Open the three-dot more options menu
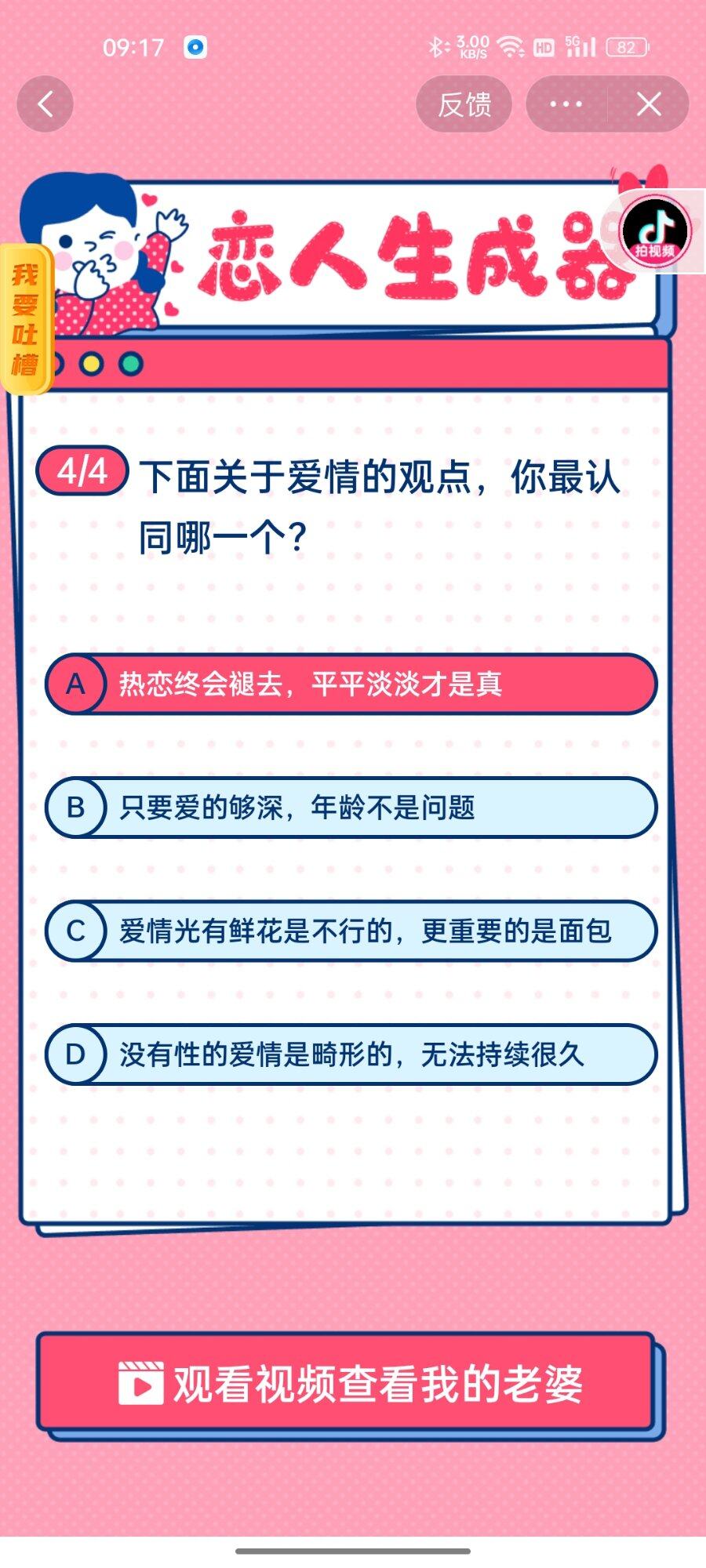 coord(566,103)
